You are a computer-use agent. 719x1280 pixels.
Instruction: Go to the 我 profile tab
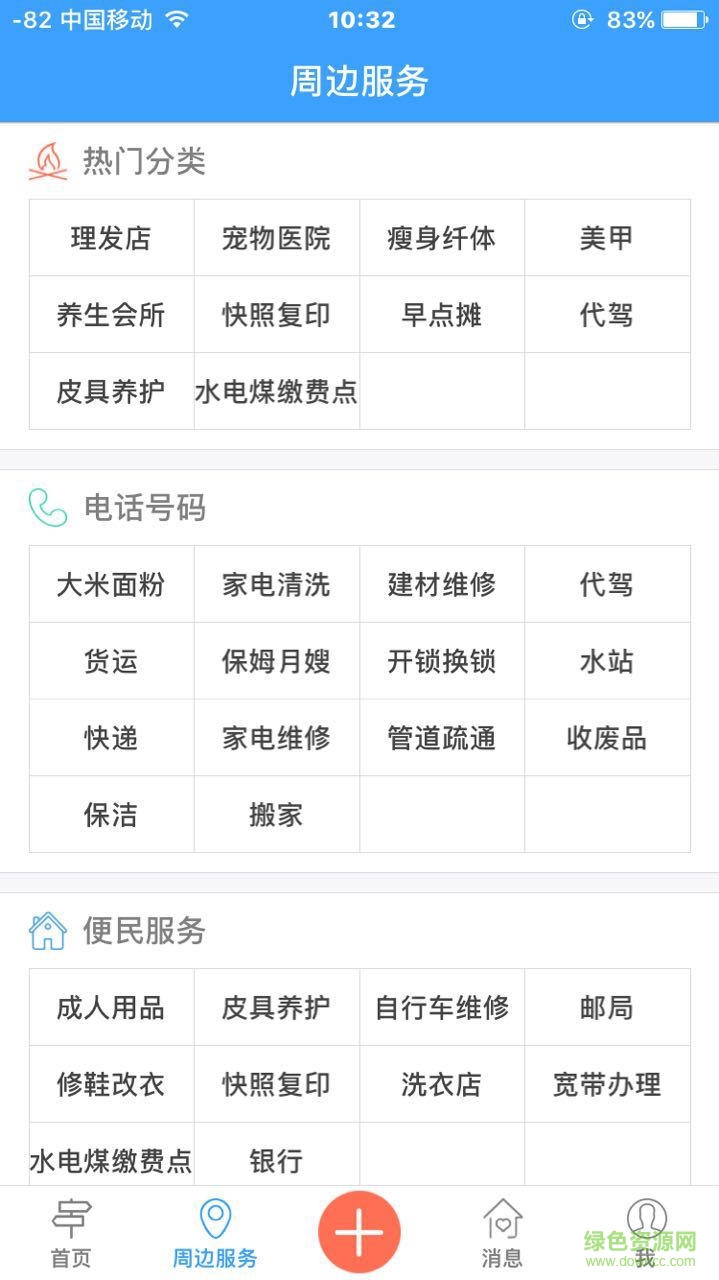click(646, 1233)
